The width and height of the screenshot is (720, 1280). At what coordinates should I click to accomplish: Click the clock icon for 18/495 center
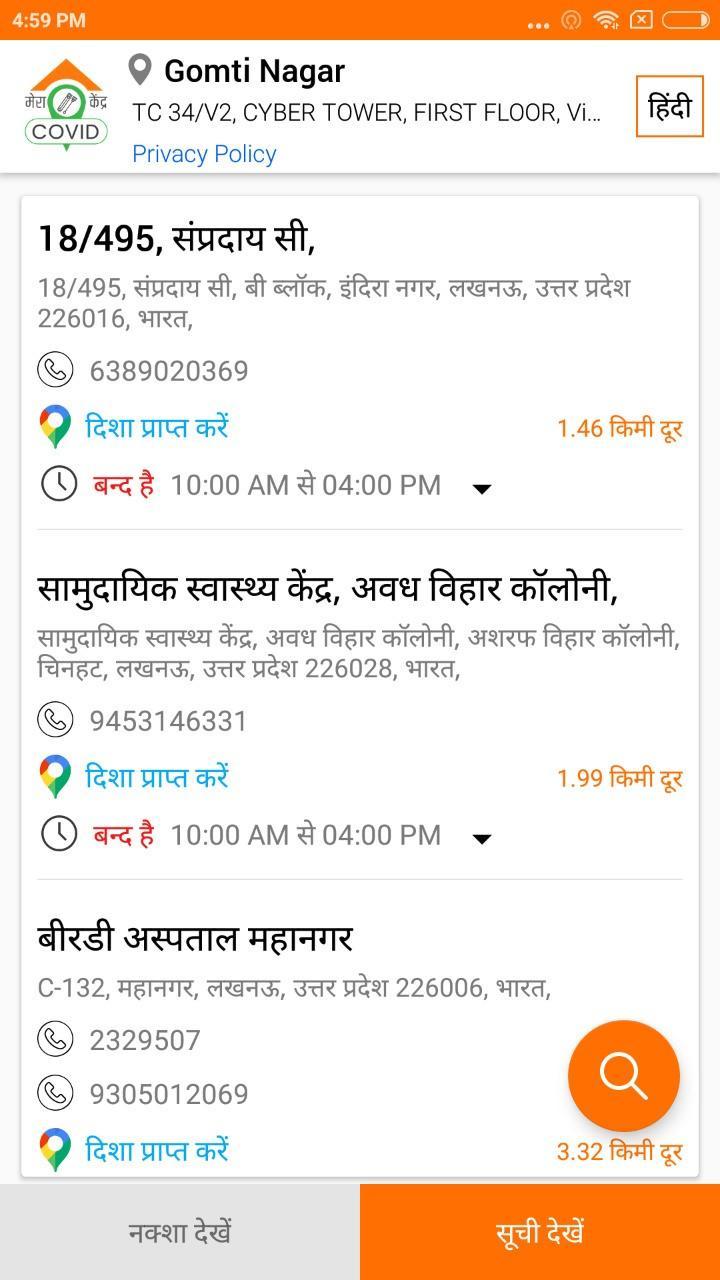(x=59, y=484)
